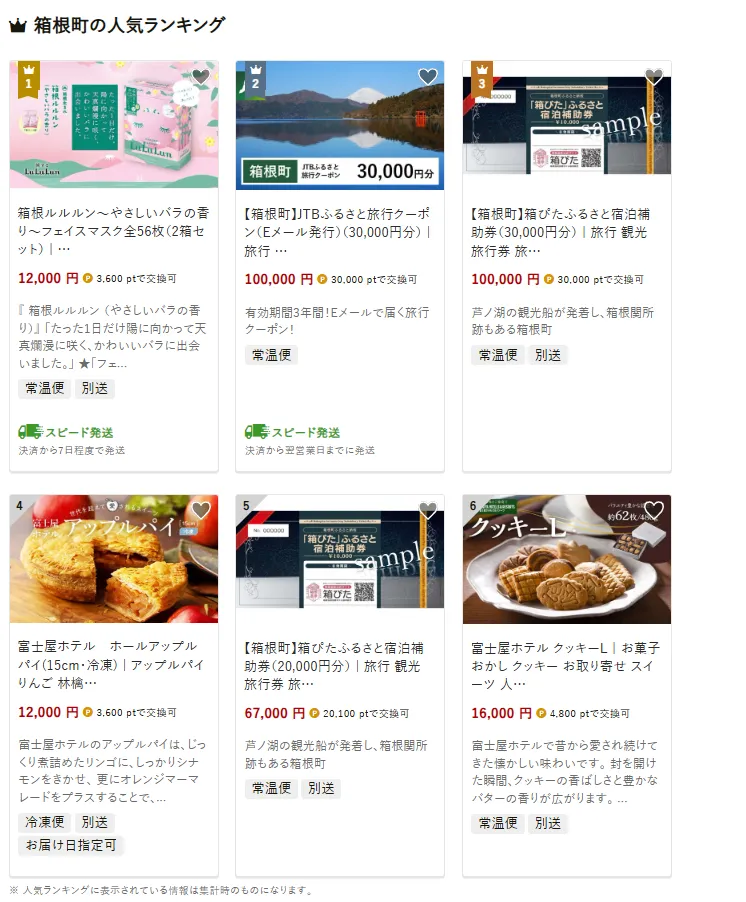Favorite the 箱根ルルルン face mask item
The height and width of the screenshot is (902, 746).
(201, 77)
